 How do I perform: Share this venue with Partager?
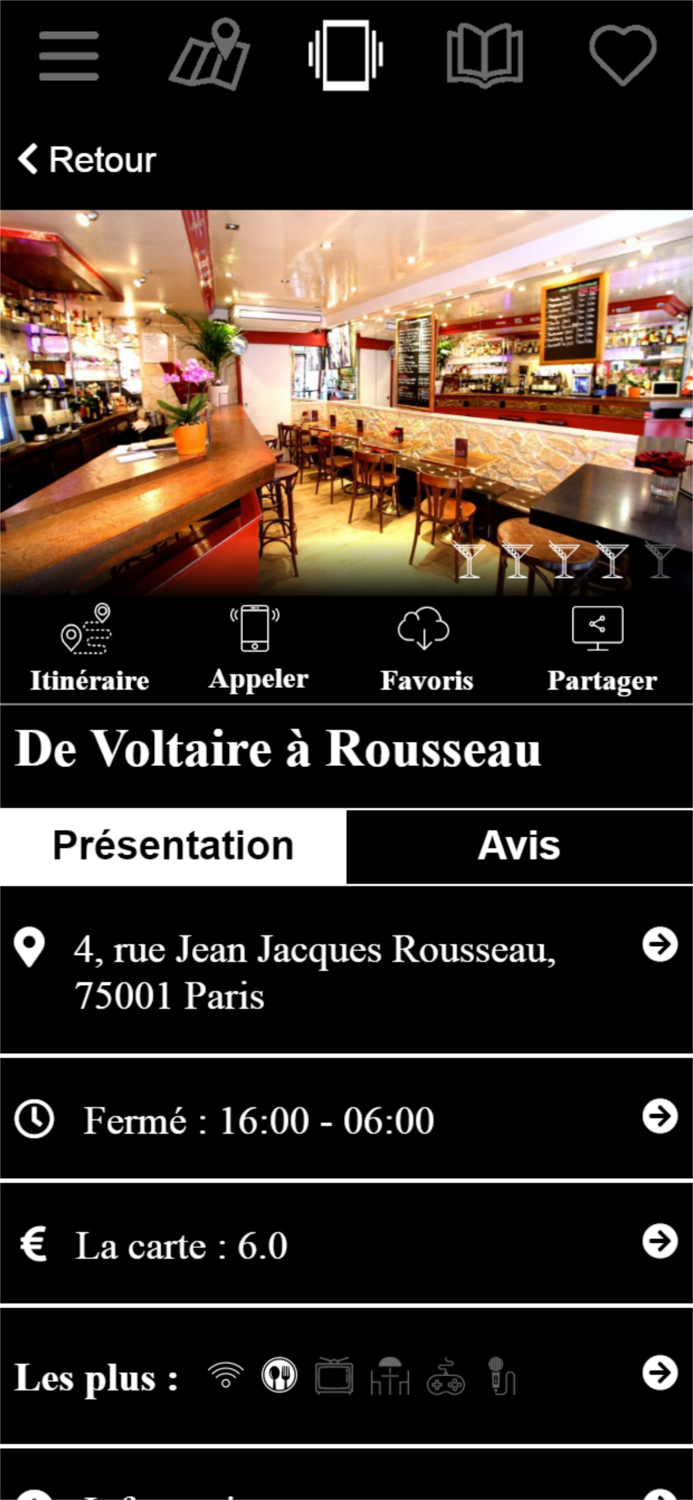click(x=601, y=648)
